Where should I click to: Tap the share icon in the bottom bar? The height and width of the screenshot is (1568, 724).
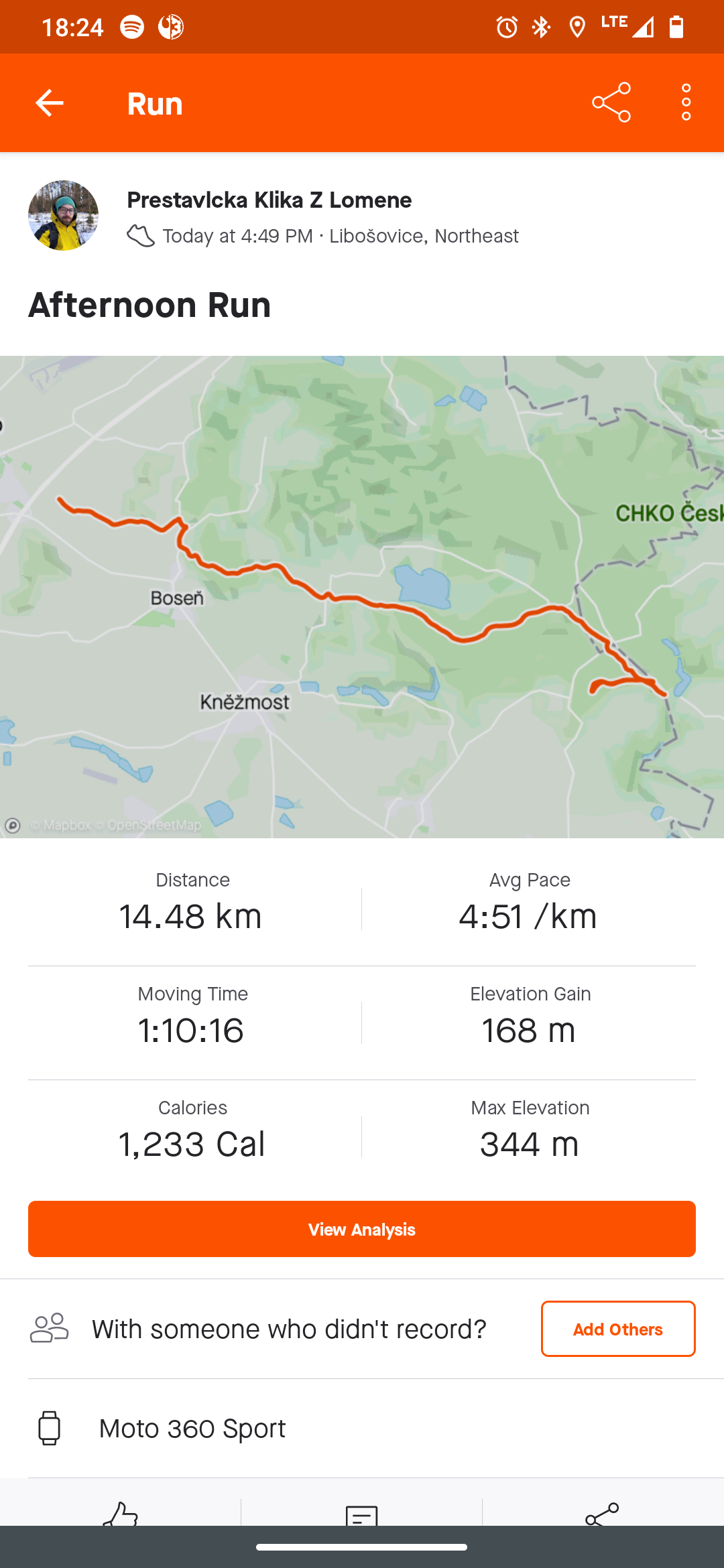[x=602, y=1514]
